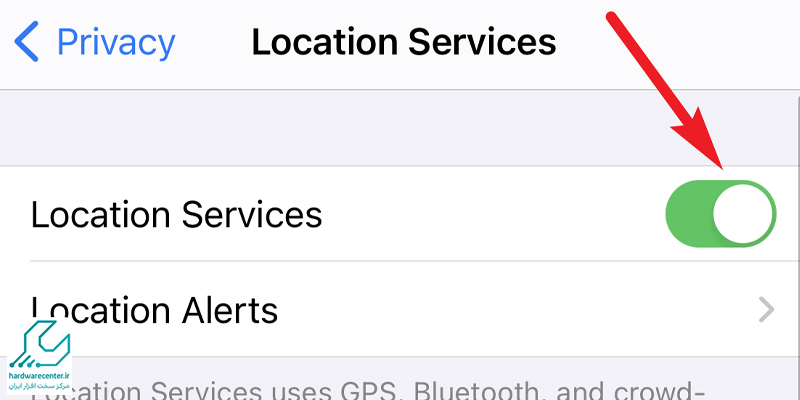
Task: Open the Location Alerts row
Action: [400, 309]
